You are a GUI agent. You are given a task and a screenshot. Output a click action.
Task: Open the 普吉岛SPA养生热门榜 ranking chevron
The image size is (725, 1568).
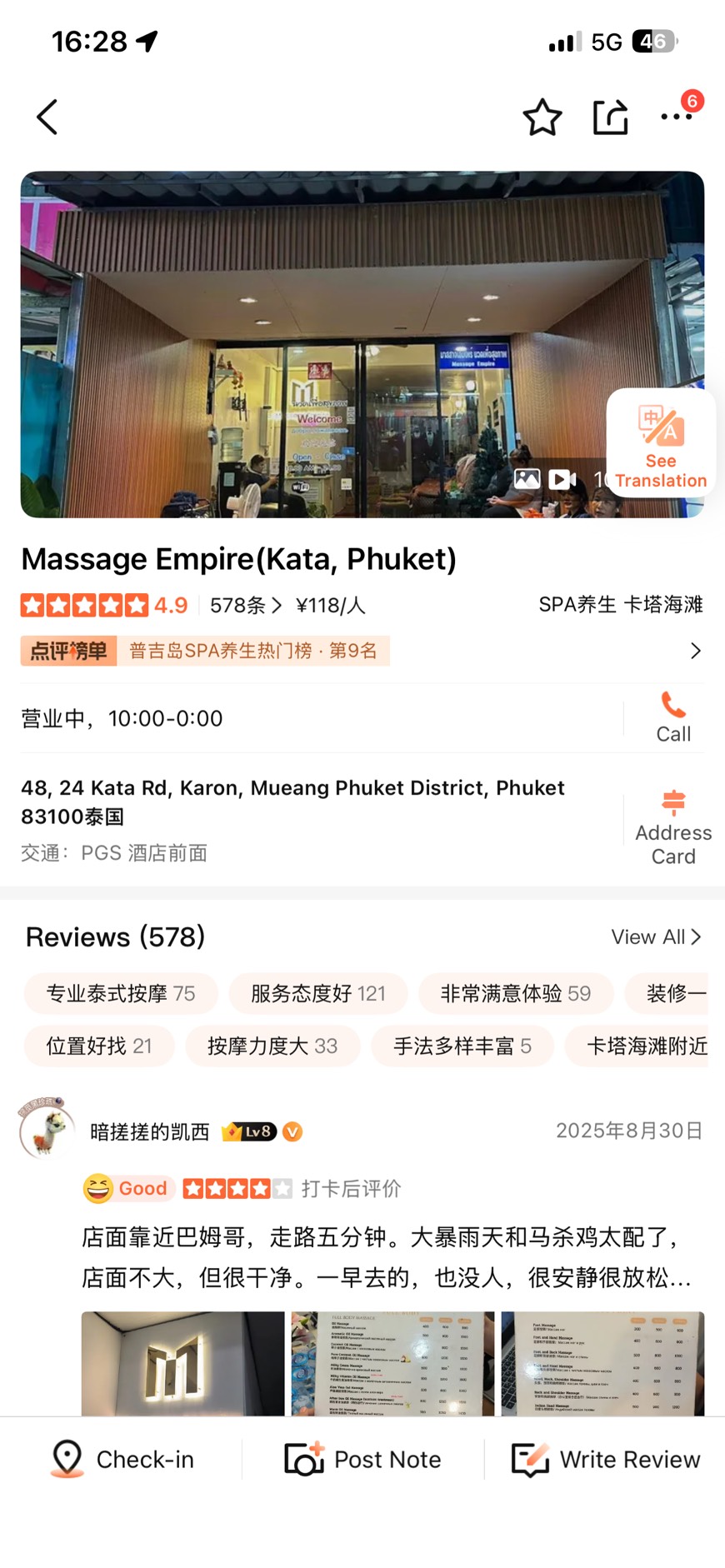[x=696, y=651]
